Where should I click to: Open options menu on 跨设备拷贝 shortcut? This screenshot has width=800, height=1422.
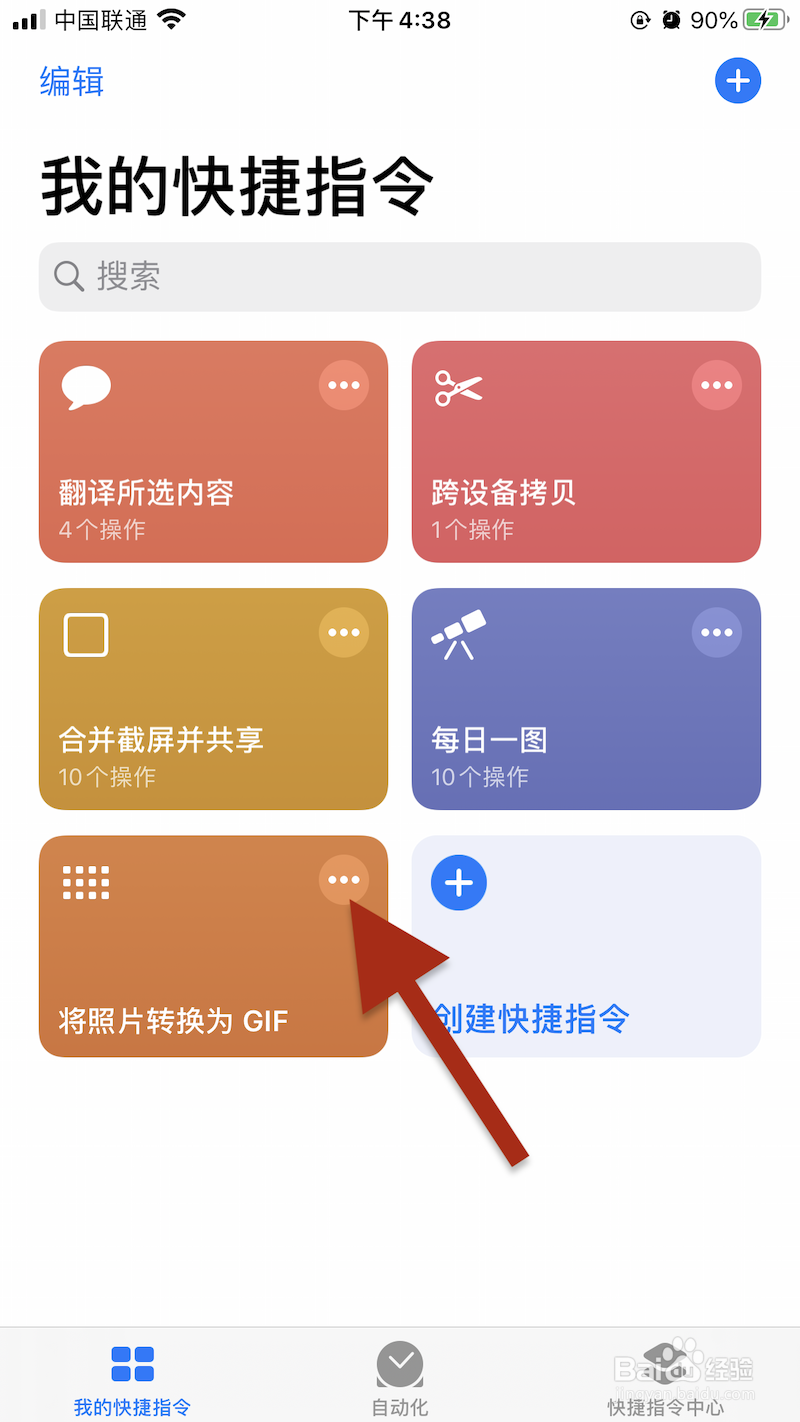pyautogui.click(x=716, y=384)
